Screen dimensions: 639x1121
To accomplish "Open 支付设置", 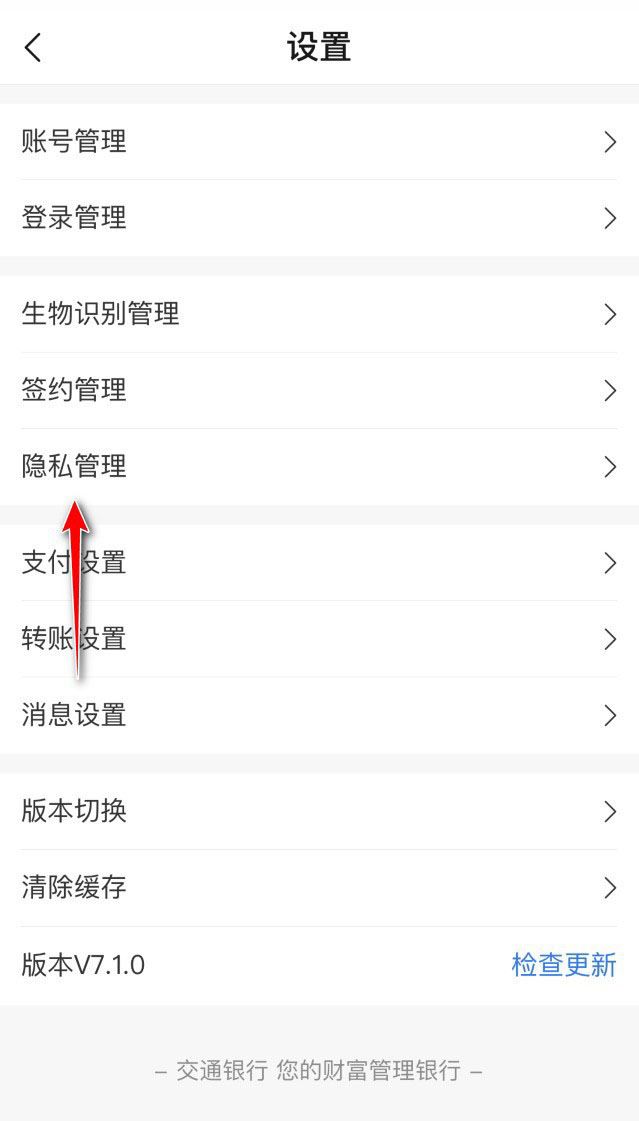I will (319, 562).
